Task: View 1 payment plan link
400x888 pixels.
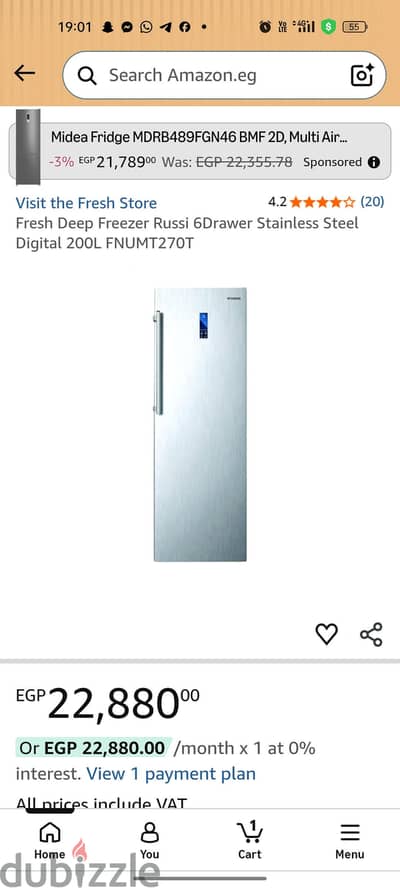Action: click(x=171, y=774)
